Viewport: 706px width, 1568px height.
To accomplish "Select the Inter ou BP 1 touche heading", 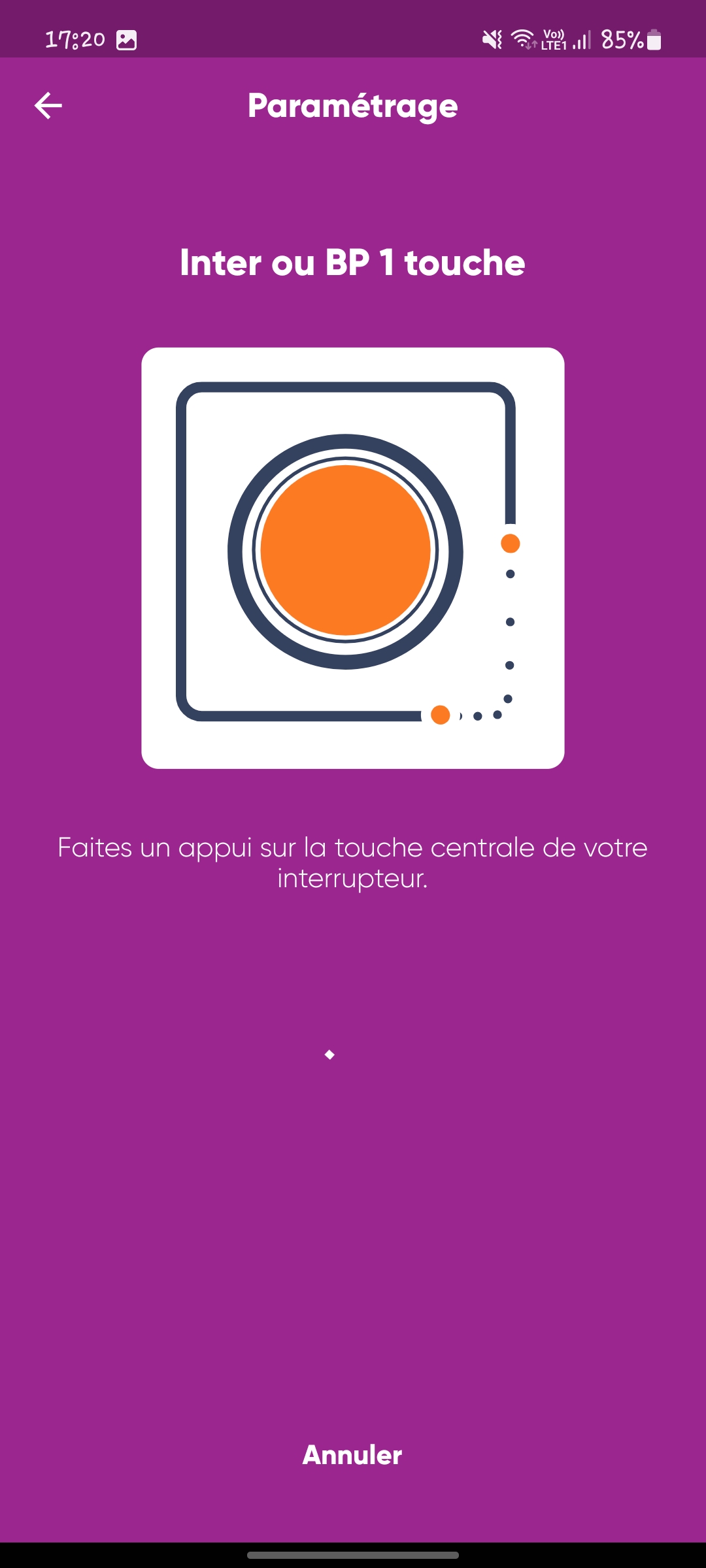I will click(x=352, y=262).
